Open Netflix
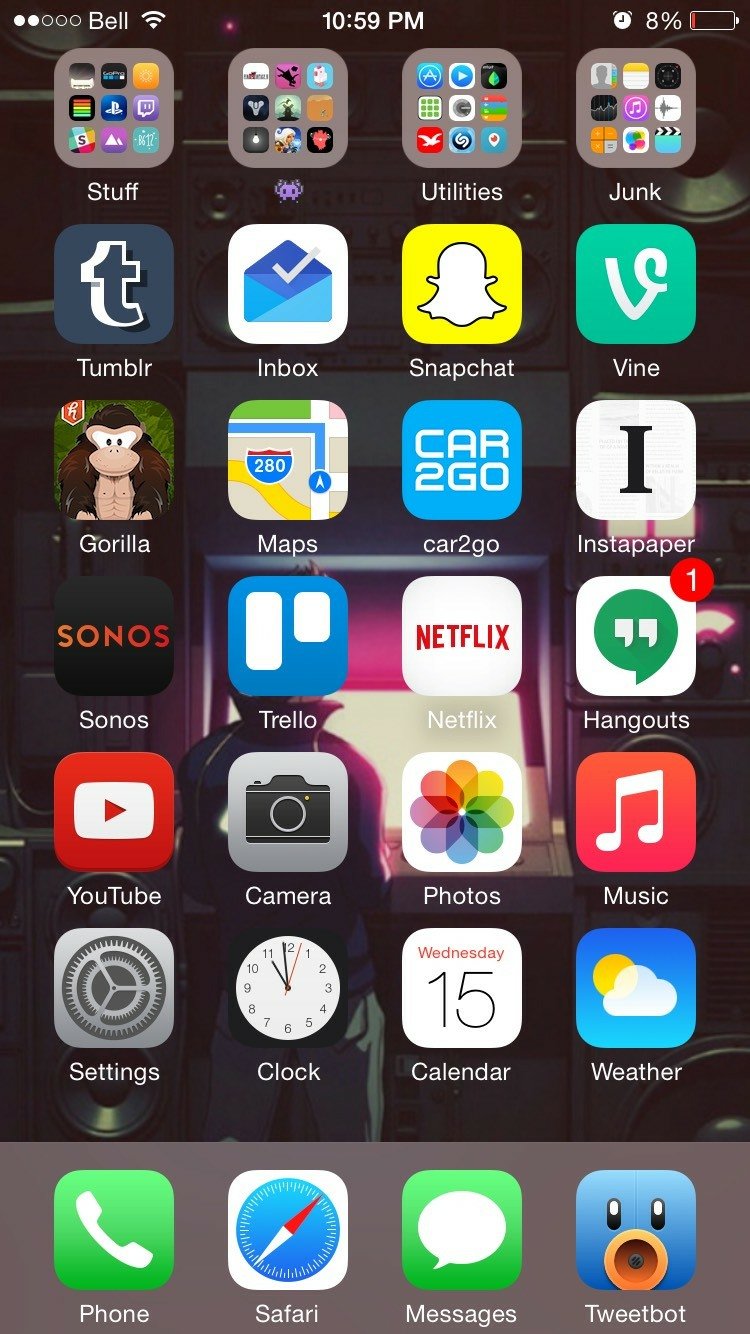 point(461,636)
